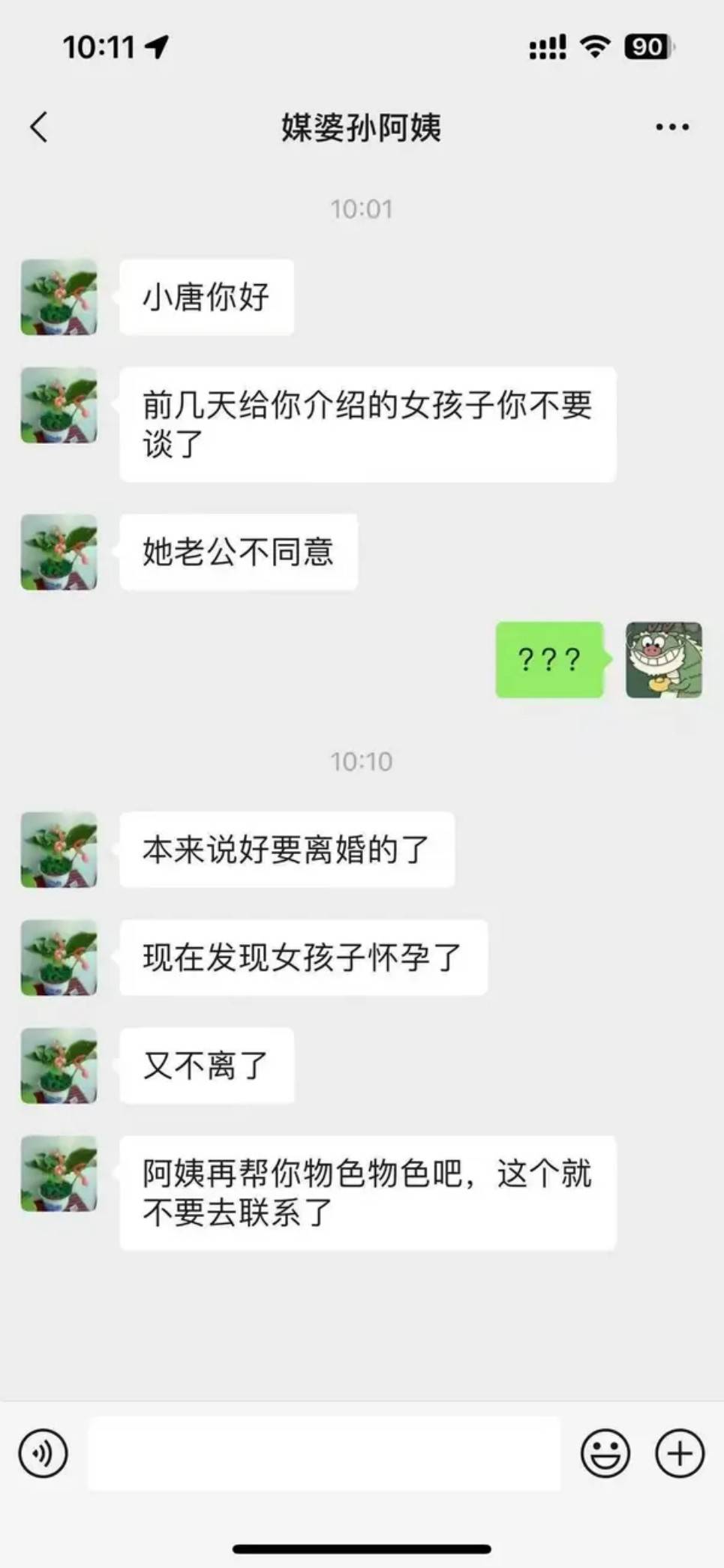Tap the cartoon avatar next to ??? message
Viewport: 724px width, 1568px height.
(663, 659)
